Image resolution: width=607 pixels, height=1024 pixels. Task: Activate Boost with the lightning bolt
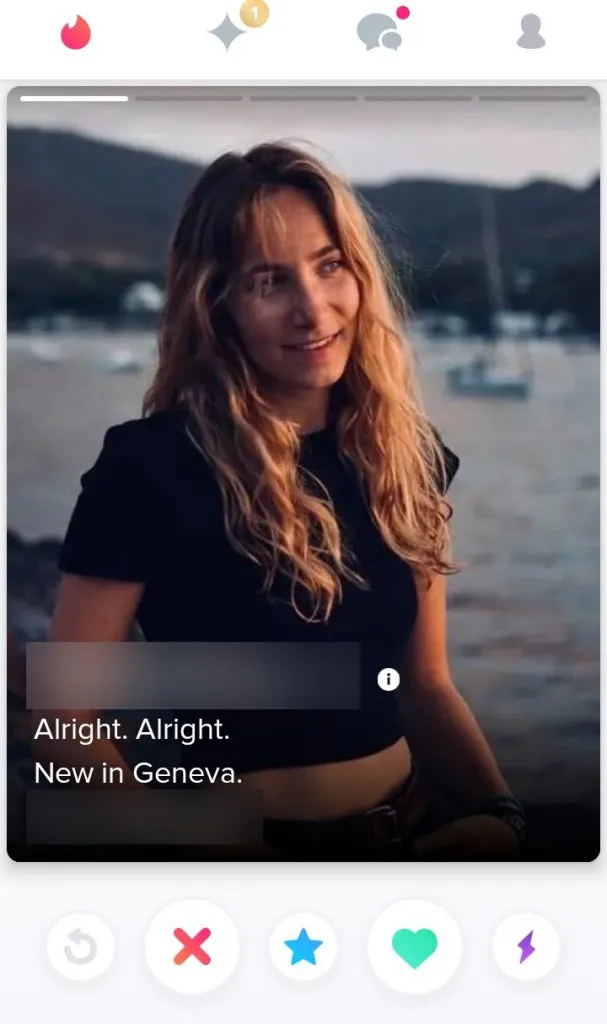[526, 946]
